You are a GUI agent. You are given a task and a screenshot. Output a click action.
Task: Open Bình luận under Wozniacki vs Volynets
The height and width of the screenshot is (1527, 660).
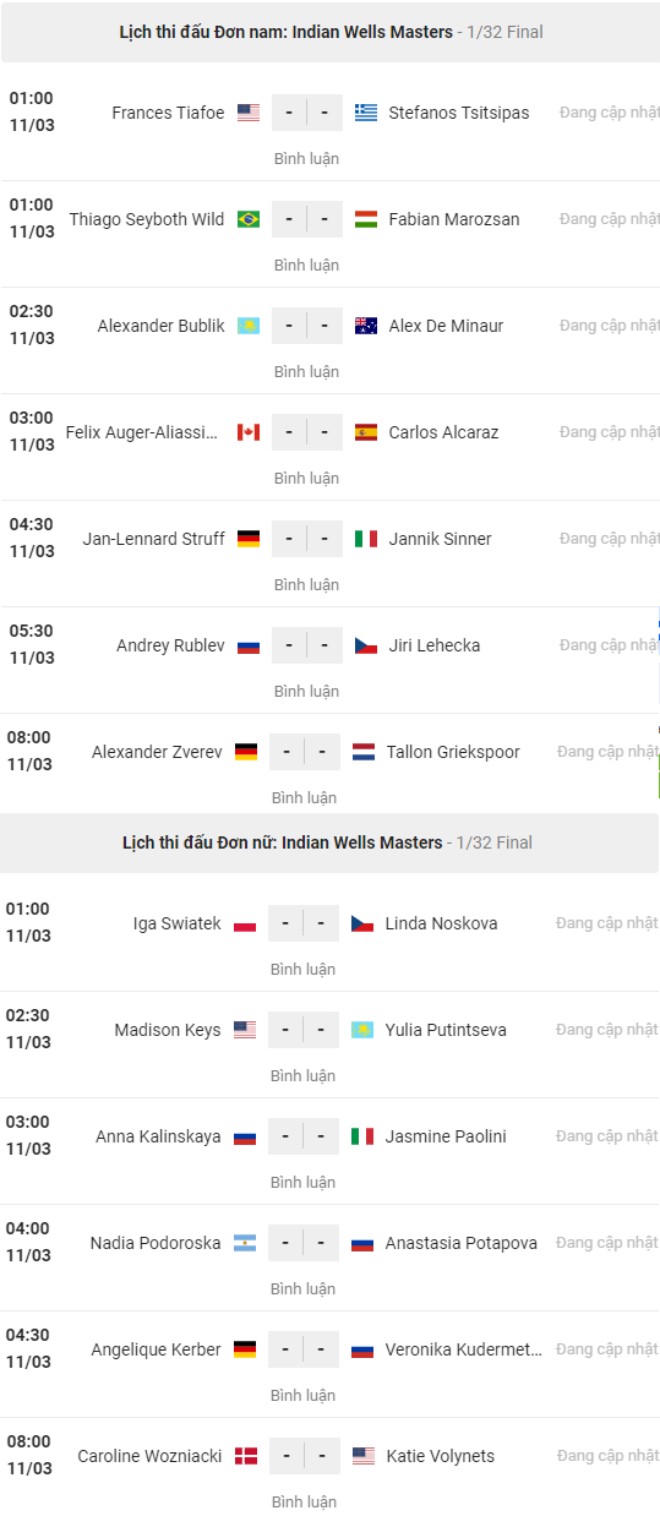tap(304, 1501)
